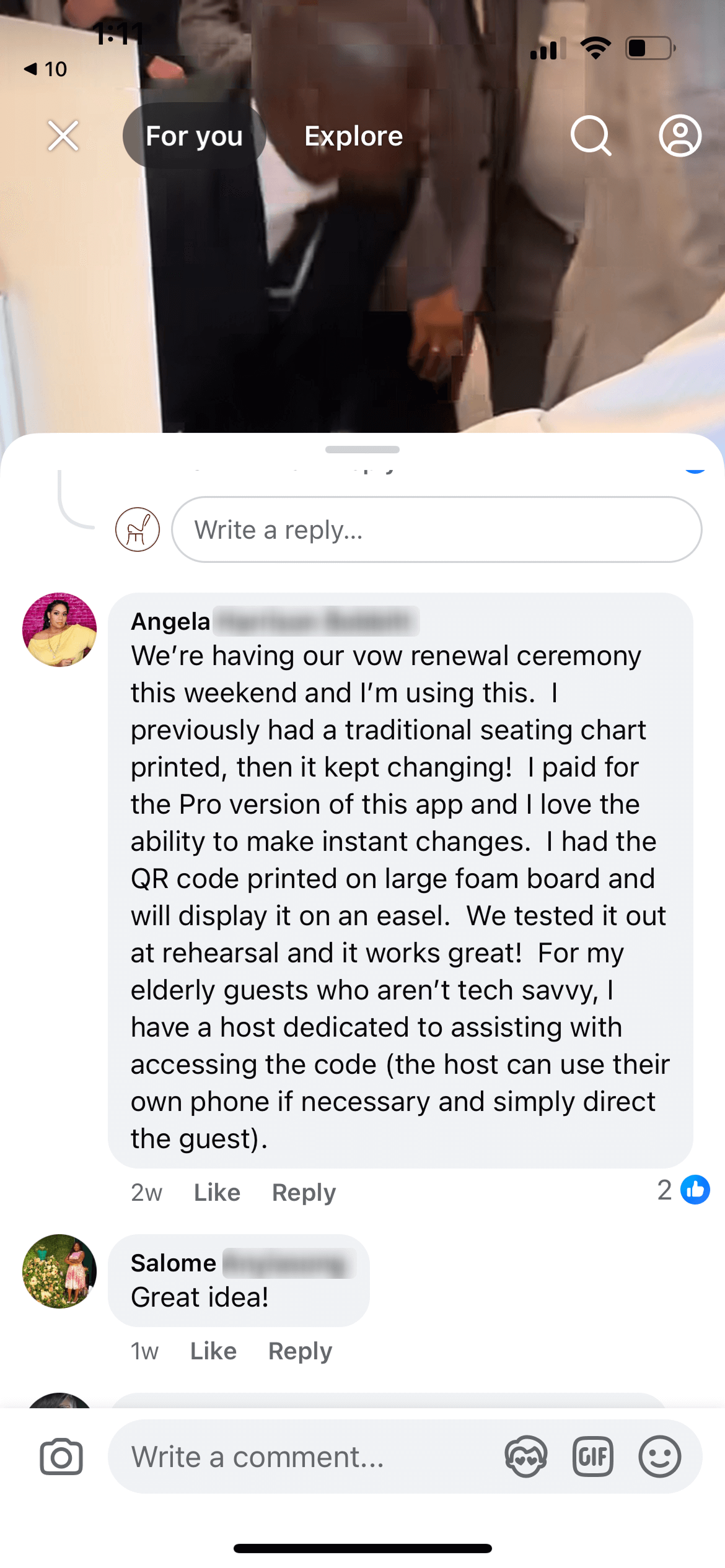Switch to the For you tab
Screen dimensions: 725x1568
point(194,136)
